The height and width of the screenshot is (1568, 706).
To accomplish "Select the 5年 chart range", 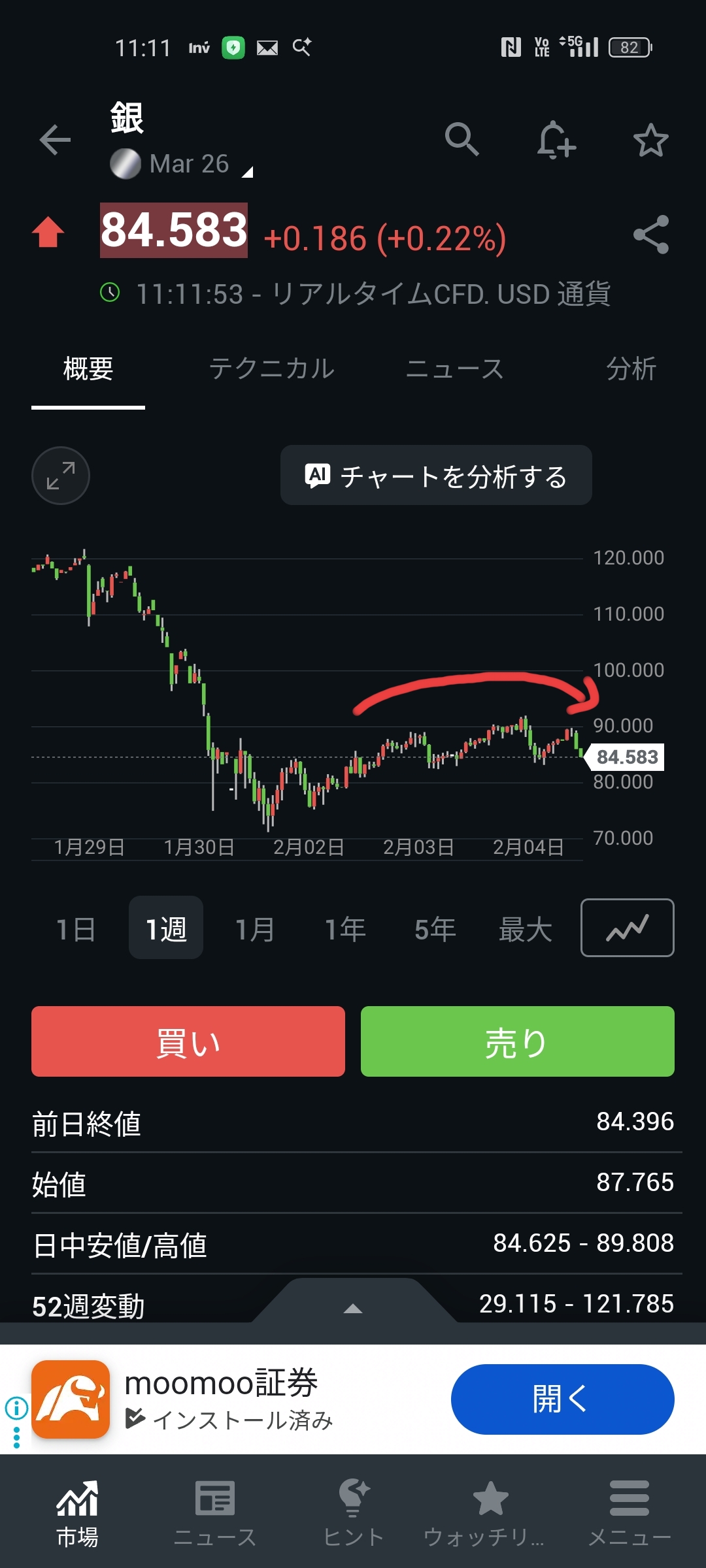I will point(435,928).
